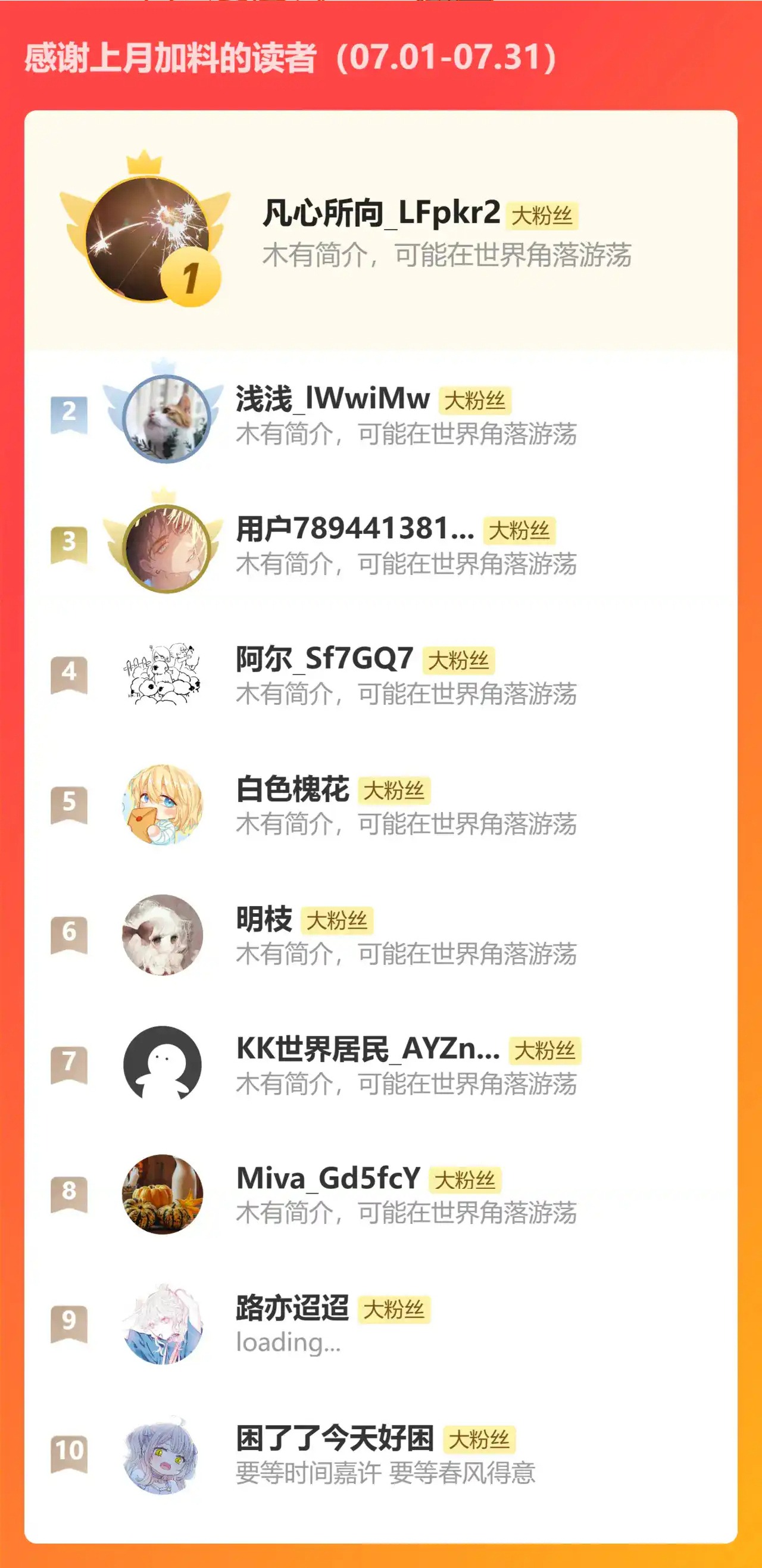Click the highlighted top-fan banner area behind rank 1

[x=381, y=232]
